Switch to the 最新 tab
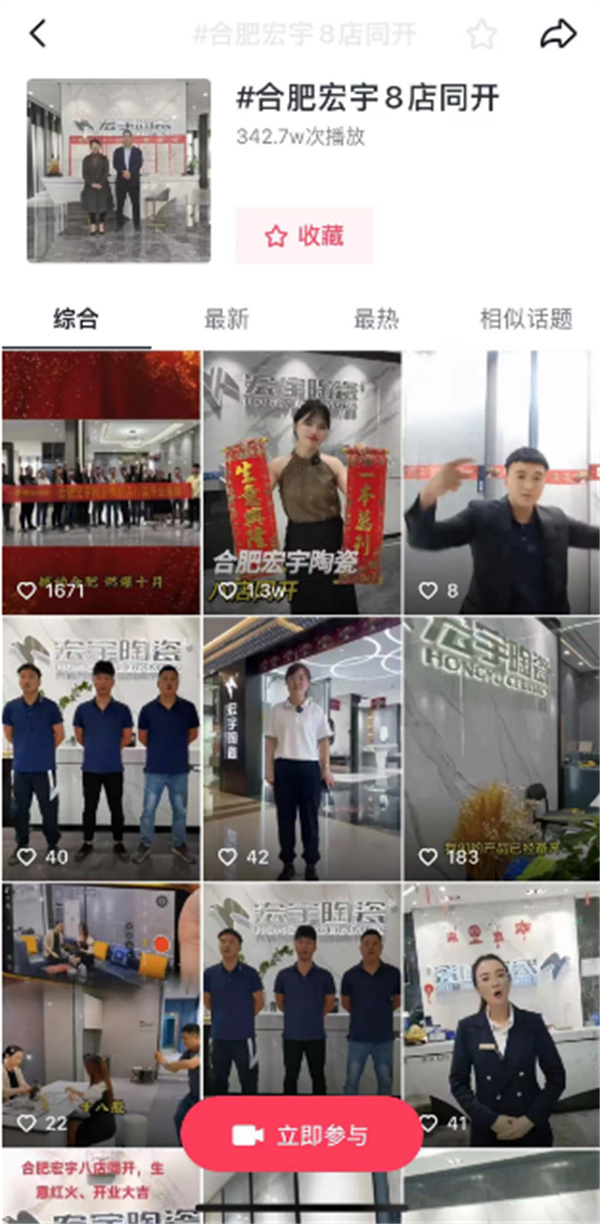This screenshot has height=1224, width=600. coord(226,320)
